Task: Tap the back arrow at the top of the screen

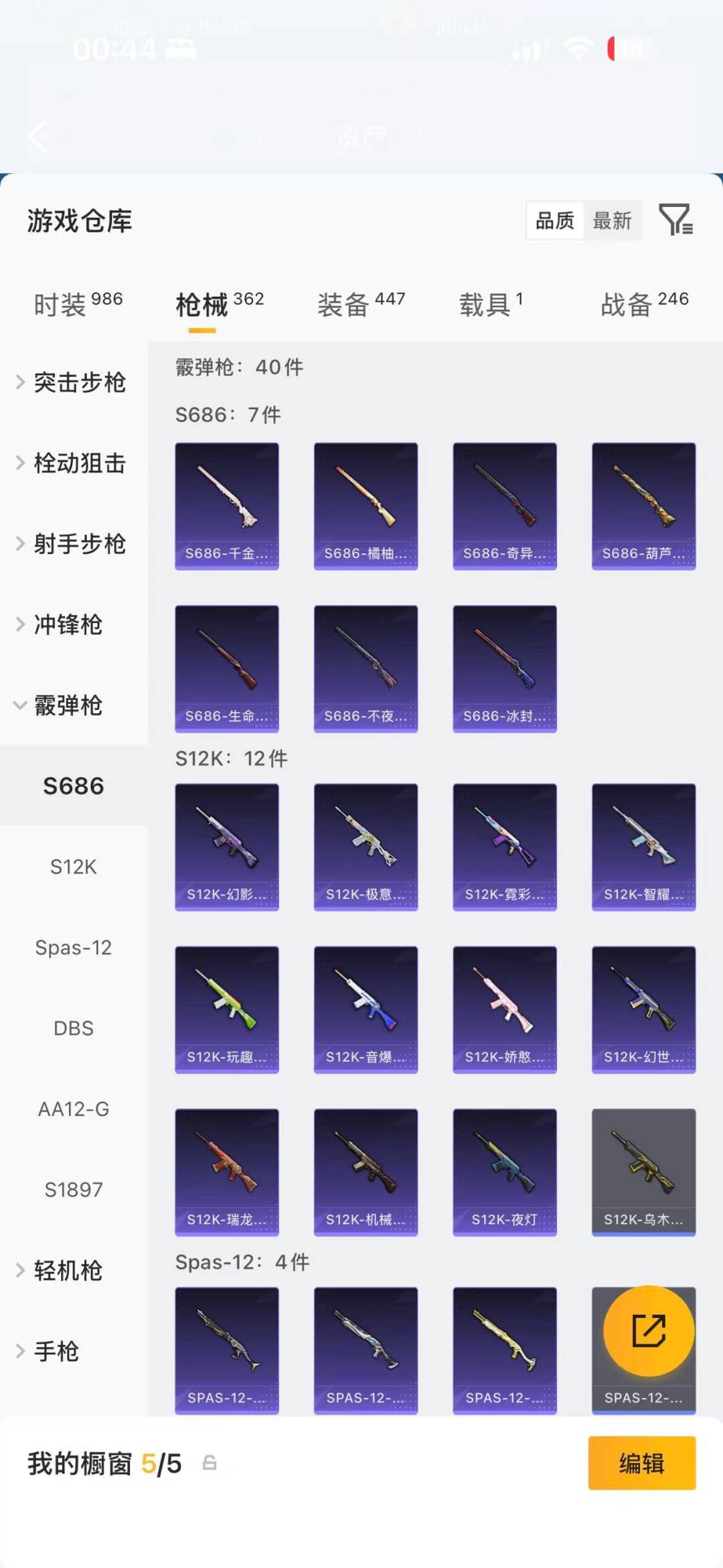Action: tap(38, 137)
